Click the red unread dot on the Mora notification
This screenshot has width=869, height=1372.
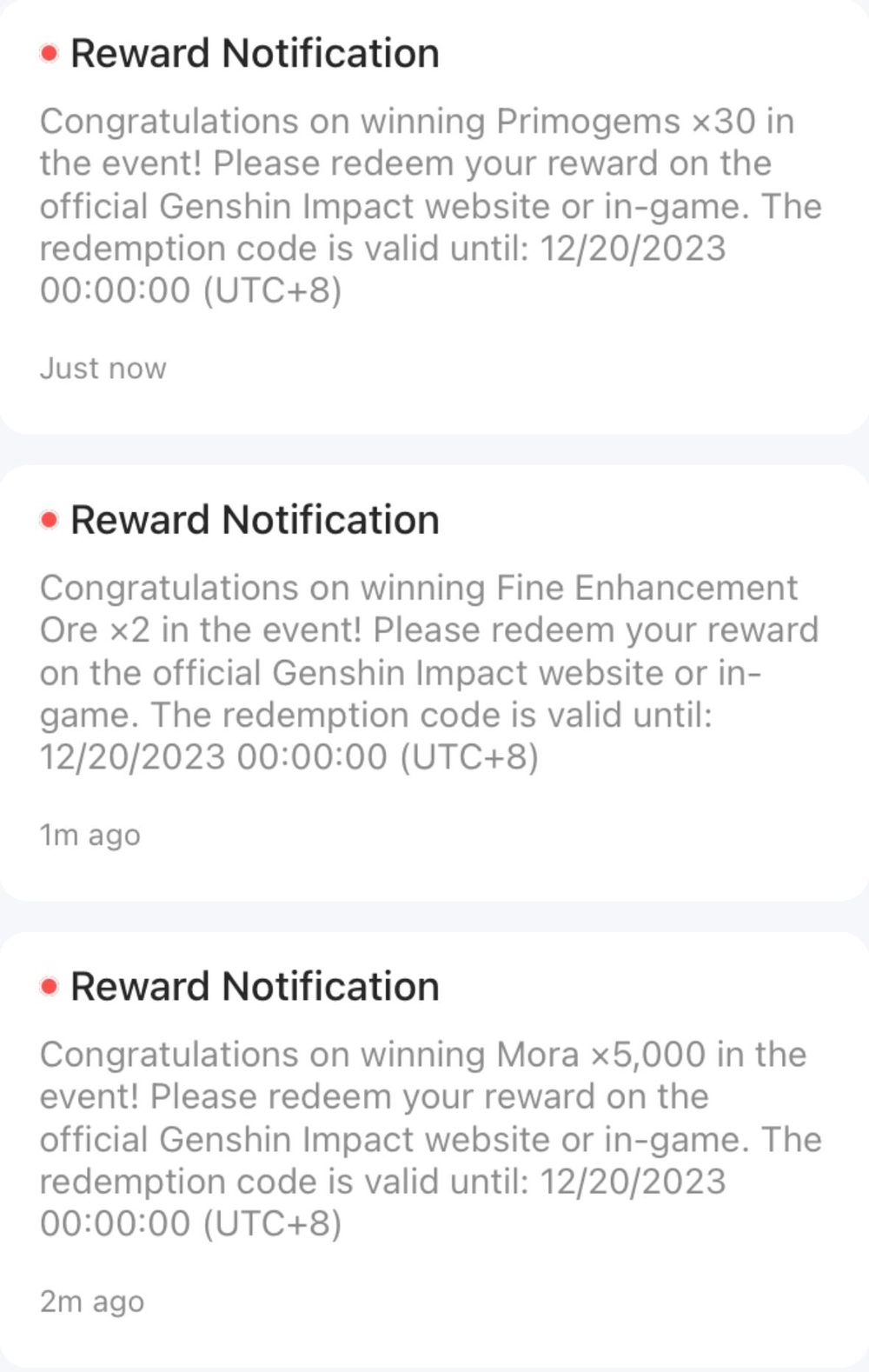click(49, 985)
